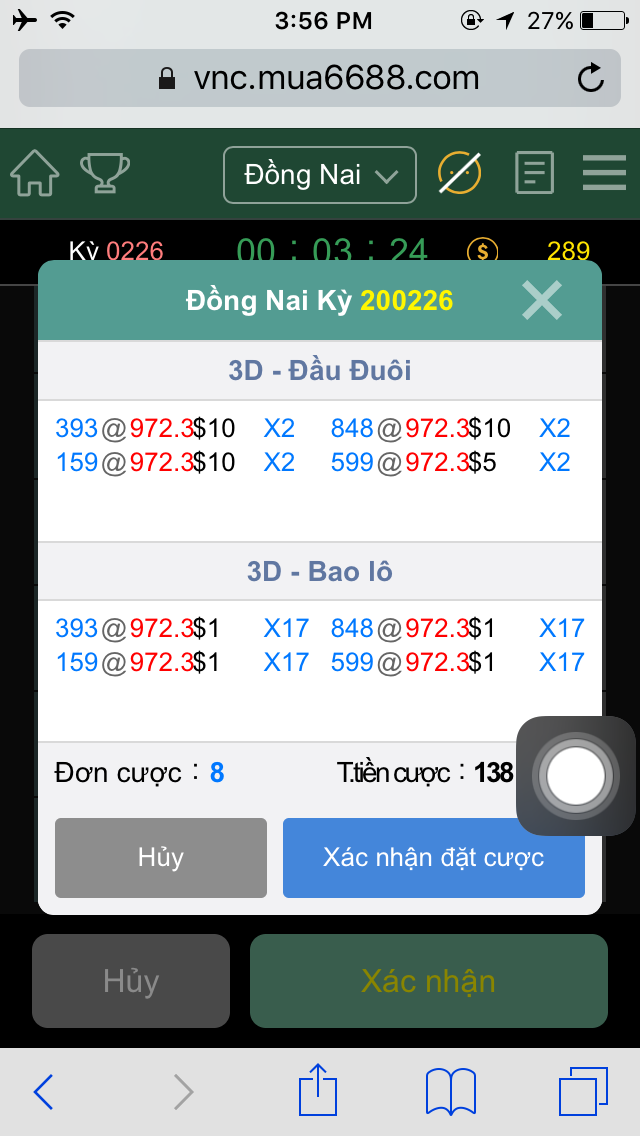The height and width of the screenshot is (1136, 640).
Task: Open the trophy results icon
Action: (x=104, y=174)
